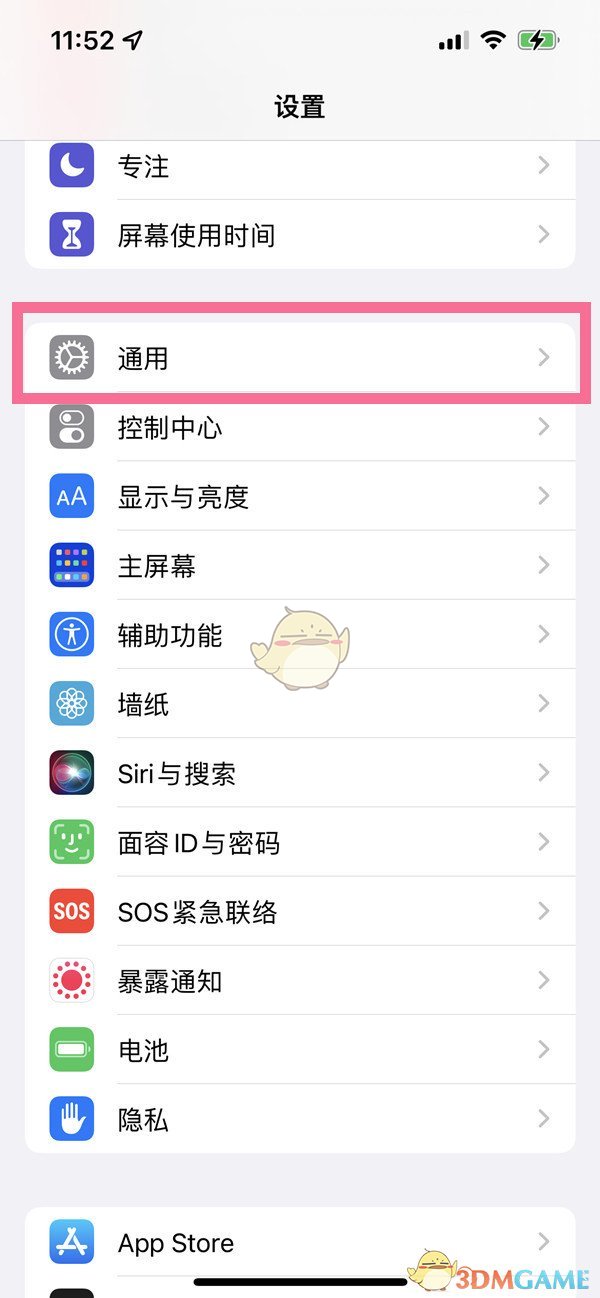Open the 通用 (General) settings

pyautogui.click(x=300, y=357)
